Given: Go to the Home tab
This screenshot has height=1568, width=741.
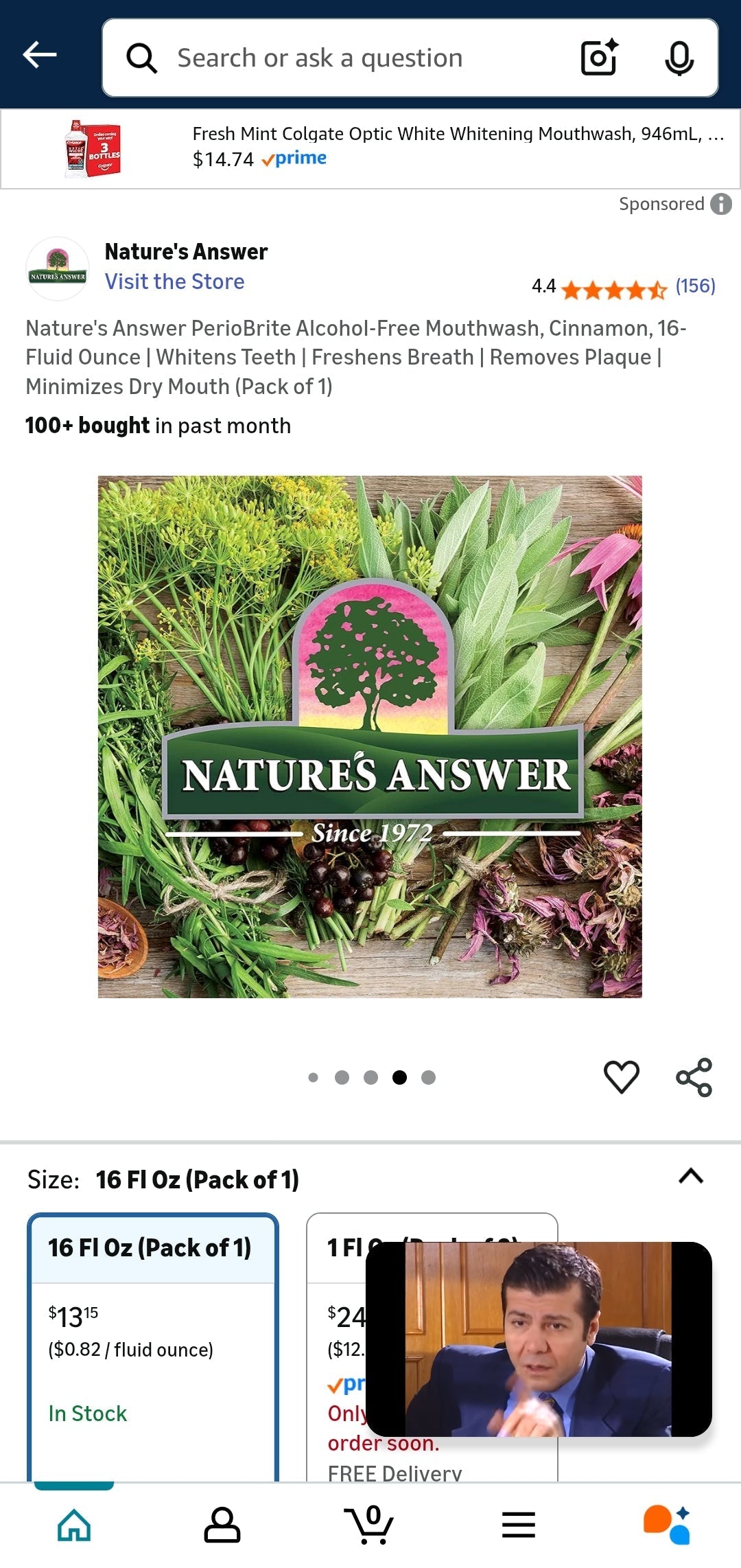Looking at the screenshot, I should click(x=74, y=1525).
